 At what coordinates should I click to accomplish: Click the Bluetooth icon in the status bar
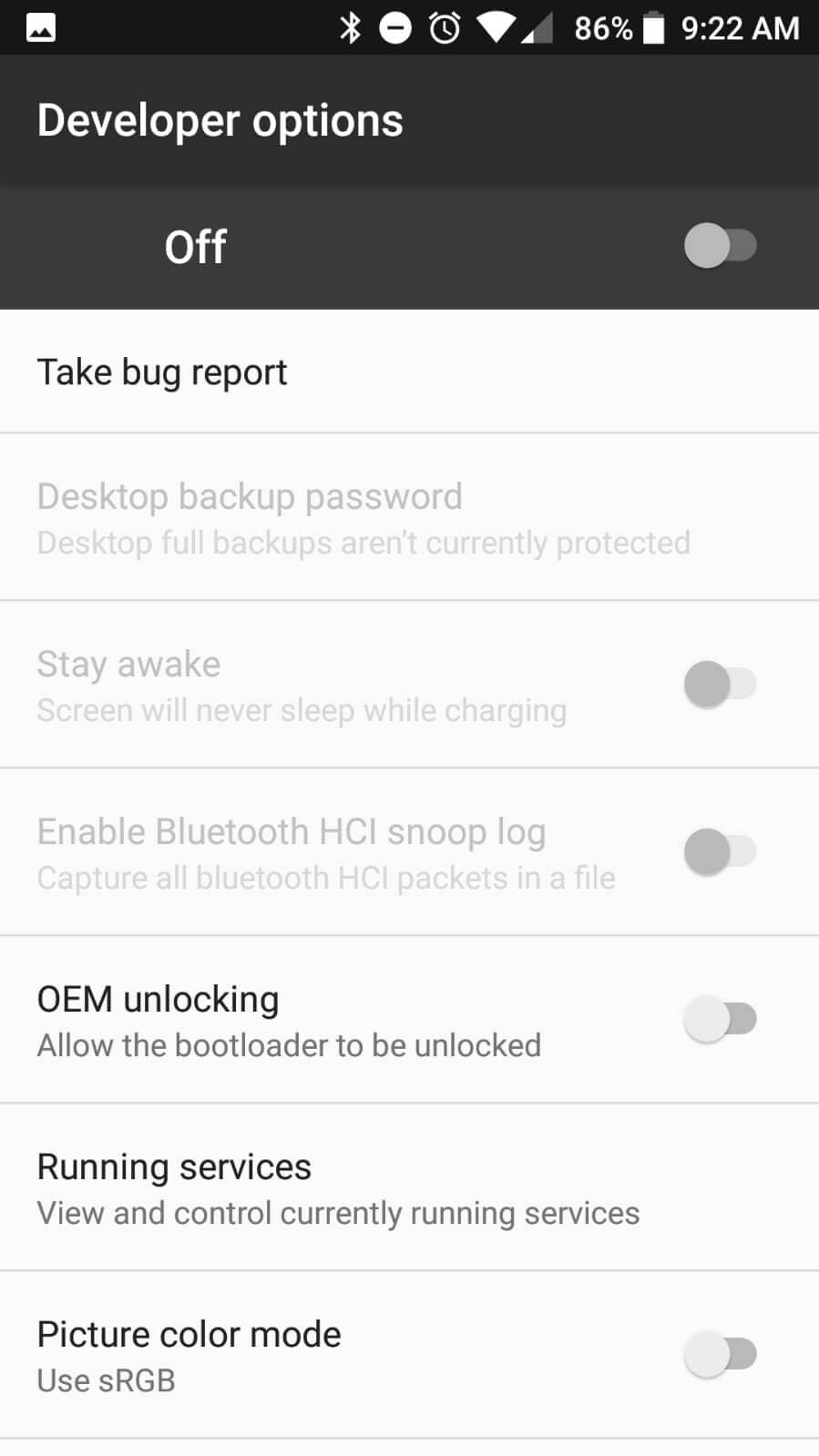point(353,27)
